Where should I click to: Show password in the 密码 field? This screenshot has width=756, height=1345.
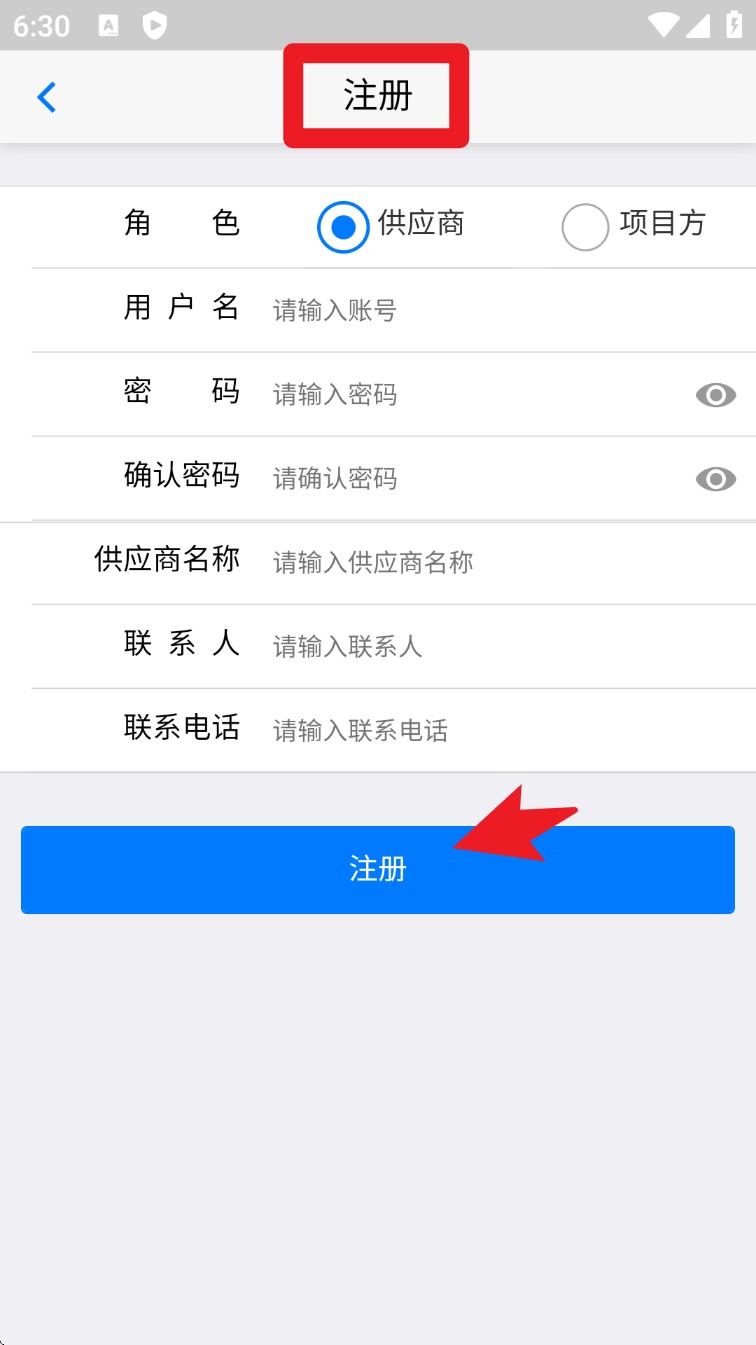tap(715, 395)
